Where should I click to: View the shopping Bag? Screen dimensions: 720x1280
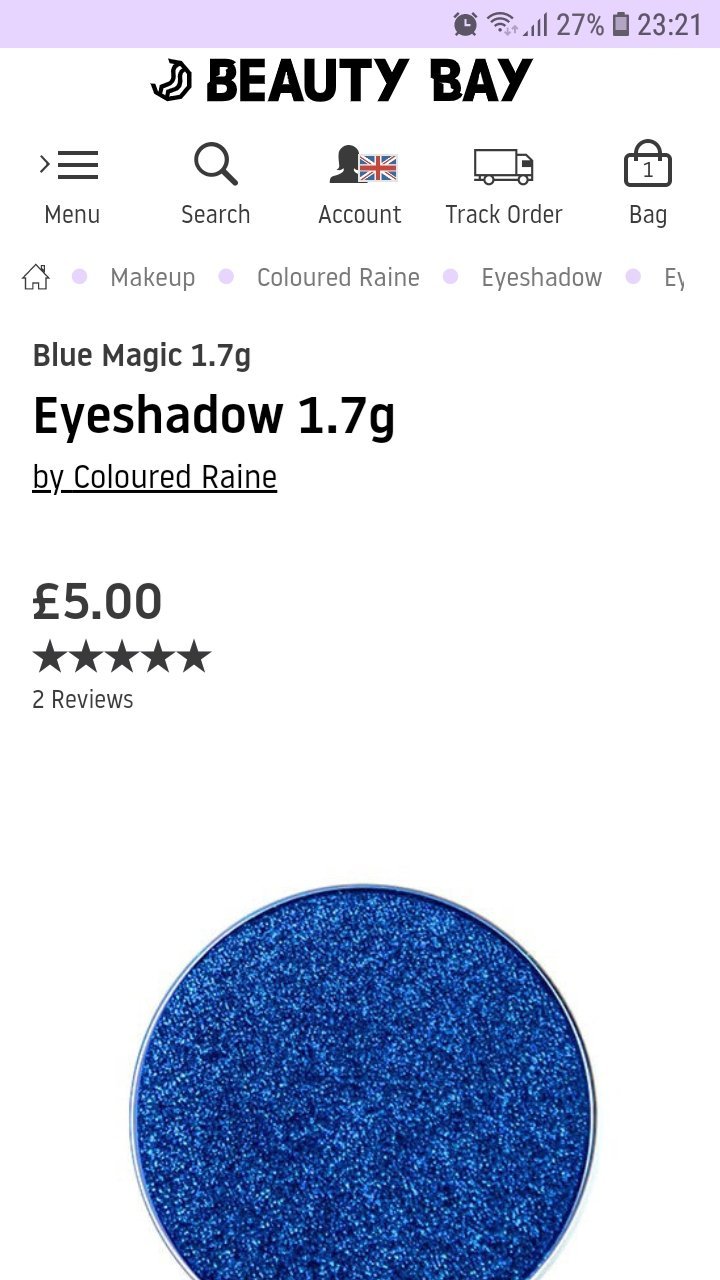pyautogui.click(x=647, y=185)
